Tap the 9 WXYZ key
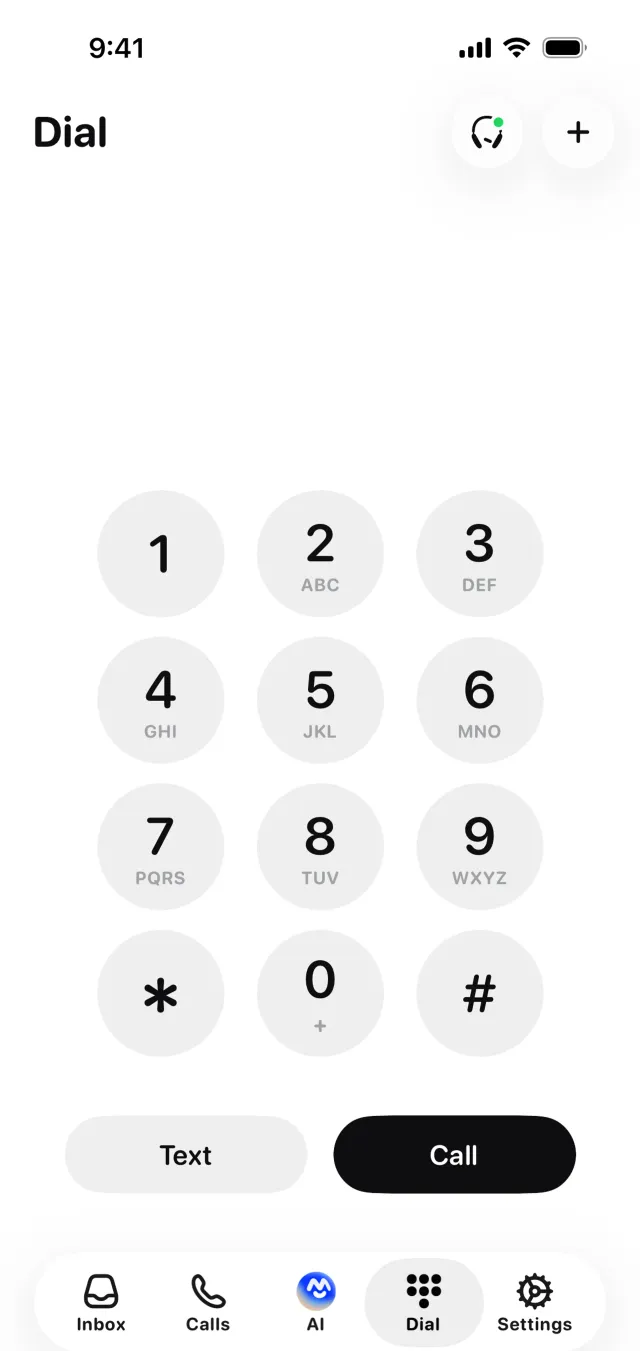 coord(480,847)
